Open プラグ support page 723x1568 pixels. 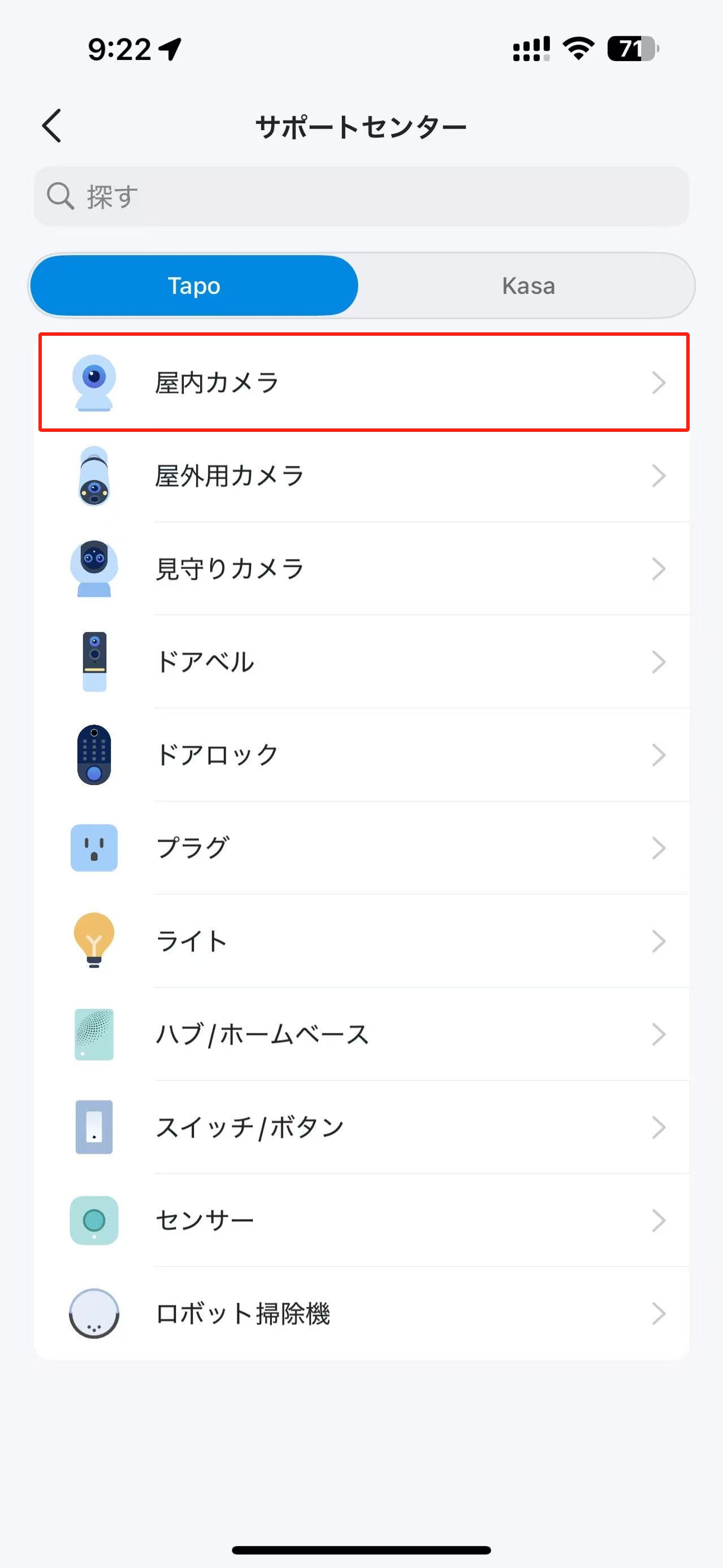362,848
